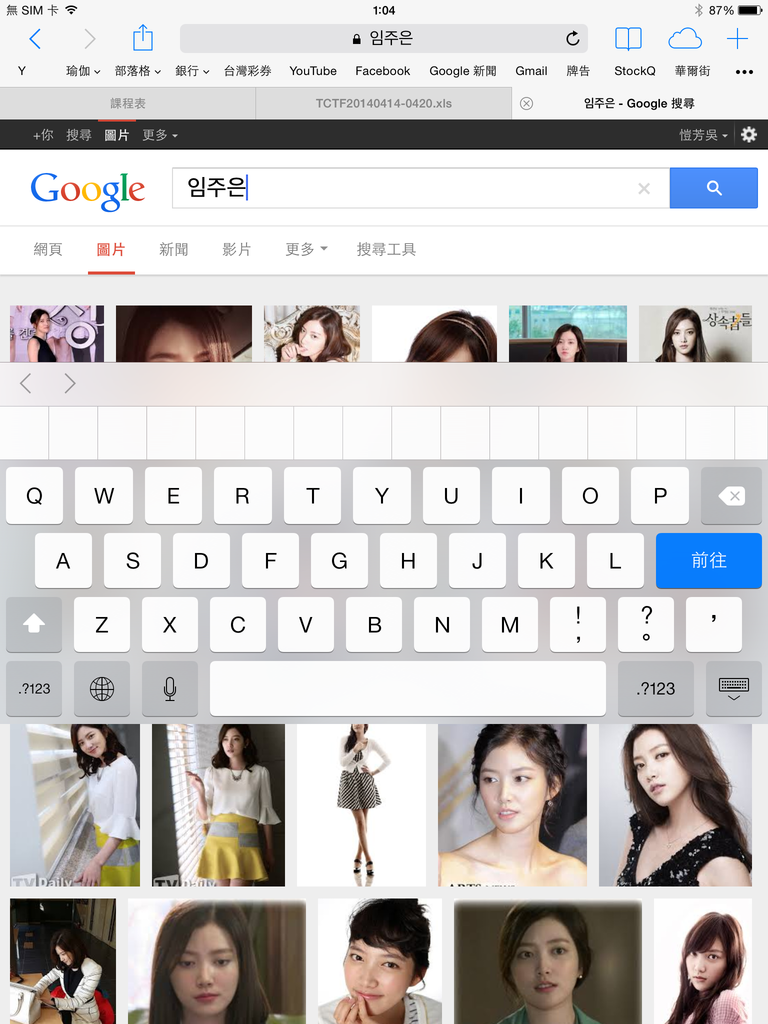Screen dimensions: 768x1024
Task: Close the 임주은 - Google 搜尋 tab
Action: click(x=527, y=103)
